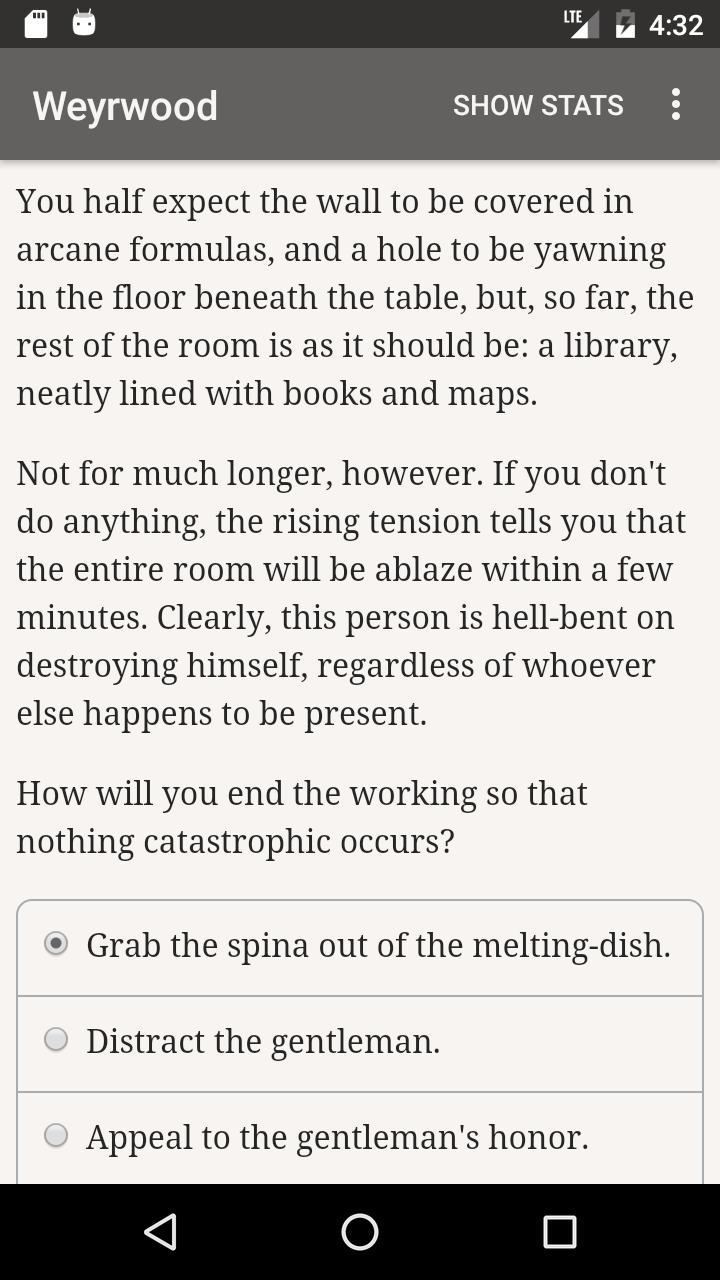Go back using the system back button
The width and height of the screenshot is (720, 1280).
pyautogui.click(x=160, y=1232)
